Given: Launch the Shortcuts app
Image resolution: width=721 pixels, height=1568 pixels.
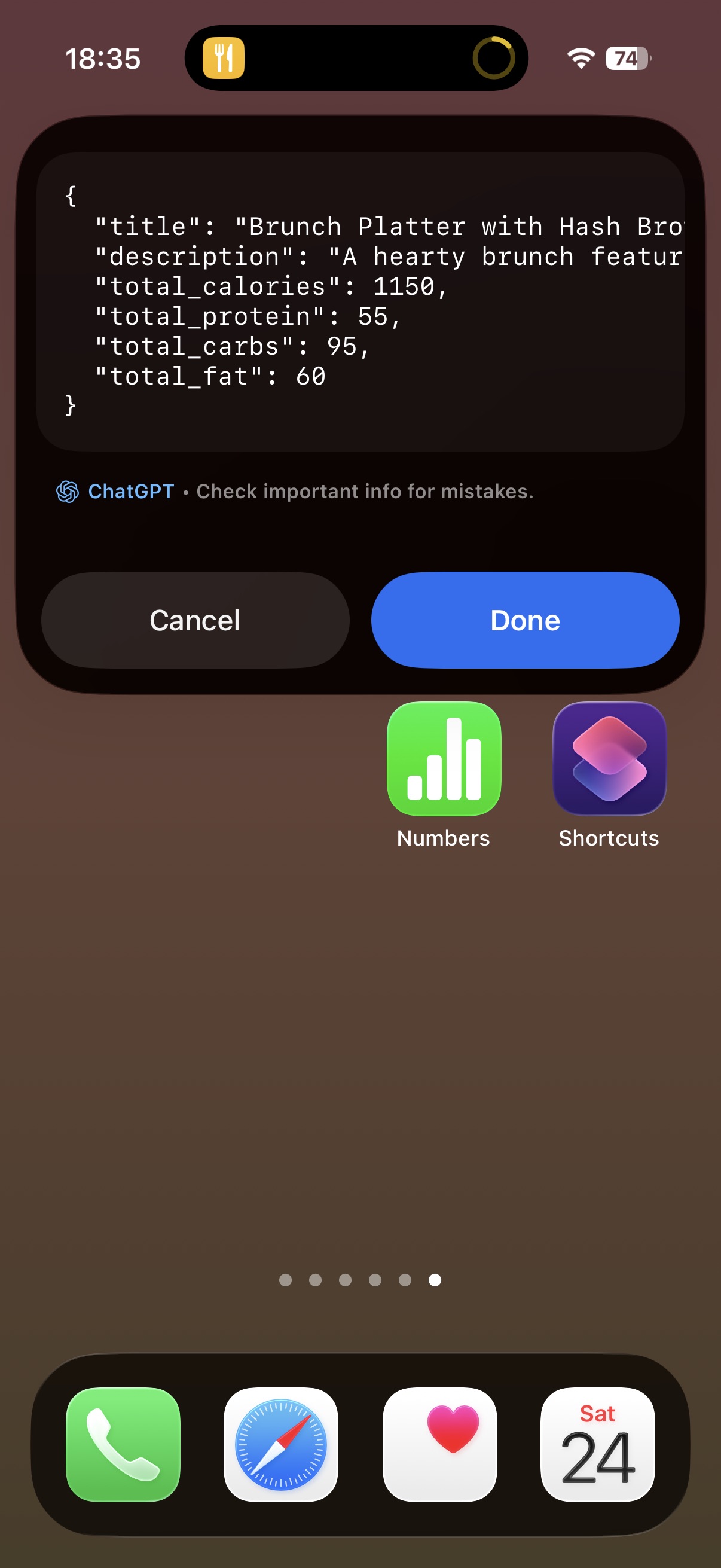Looking at the screenshot, I should 609,759.
